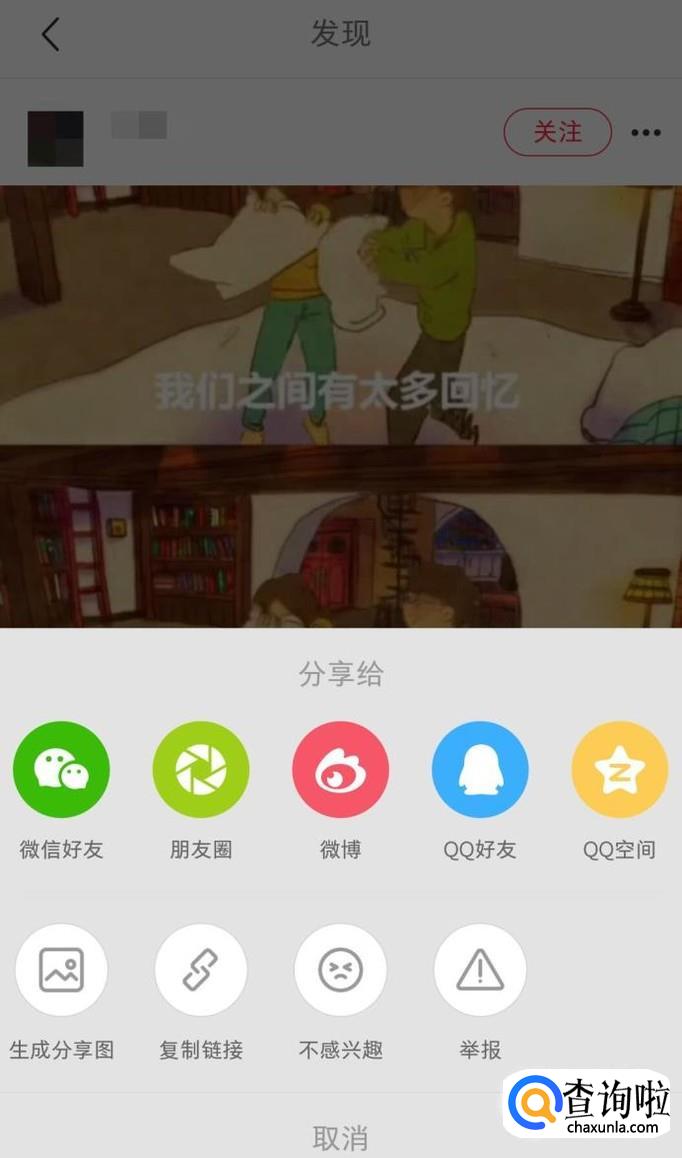Follow the author with 关注
This screenshot has width=682, height=1158.
[x=557, y=132]
